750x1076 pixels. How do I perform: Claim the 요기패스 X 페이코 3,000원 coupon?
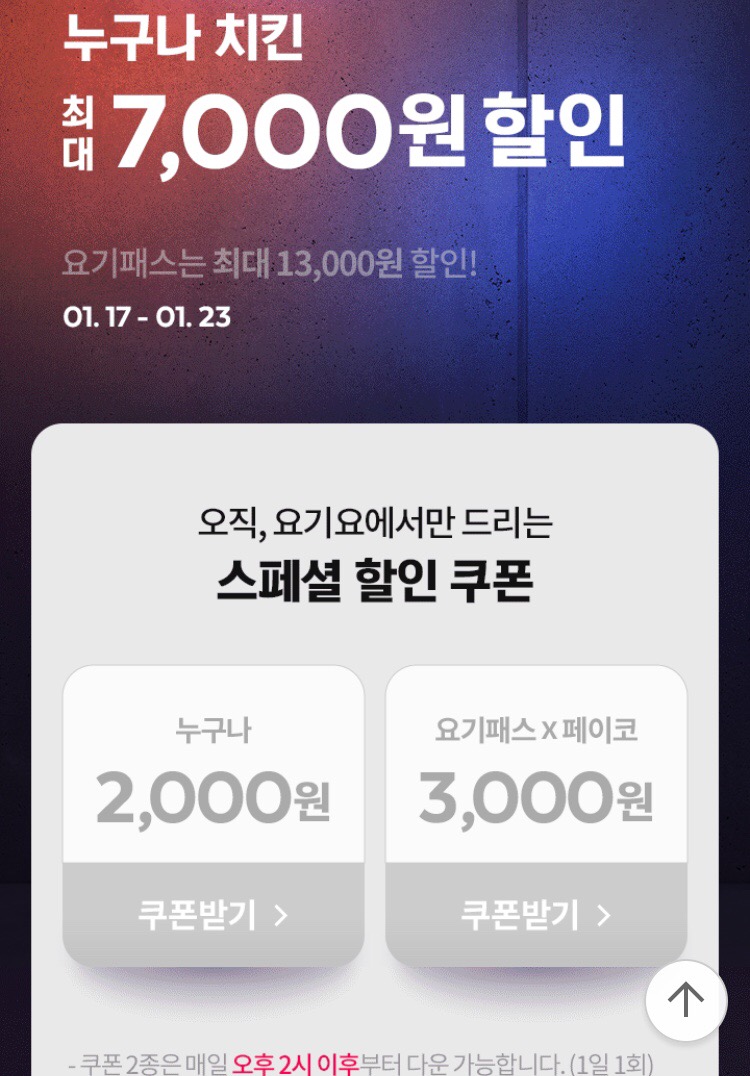pos(537,912)
